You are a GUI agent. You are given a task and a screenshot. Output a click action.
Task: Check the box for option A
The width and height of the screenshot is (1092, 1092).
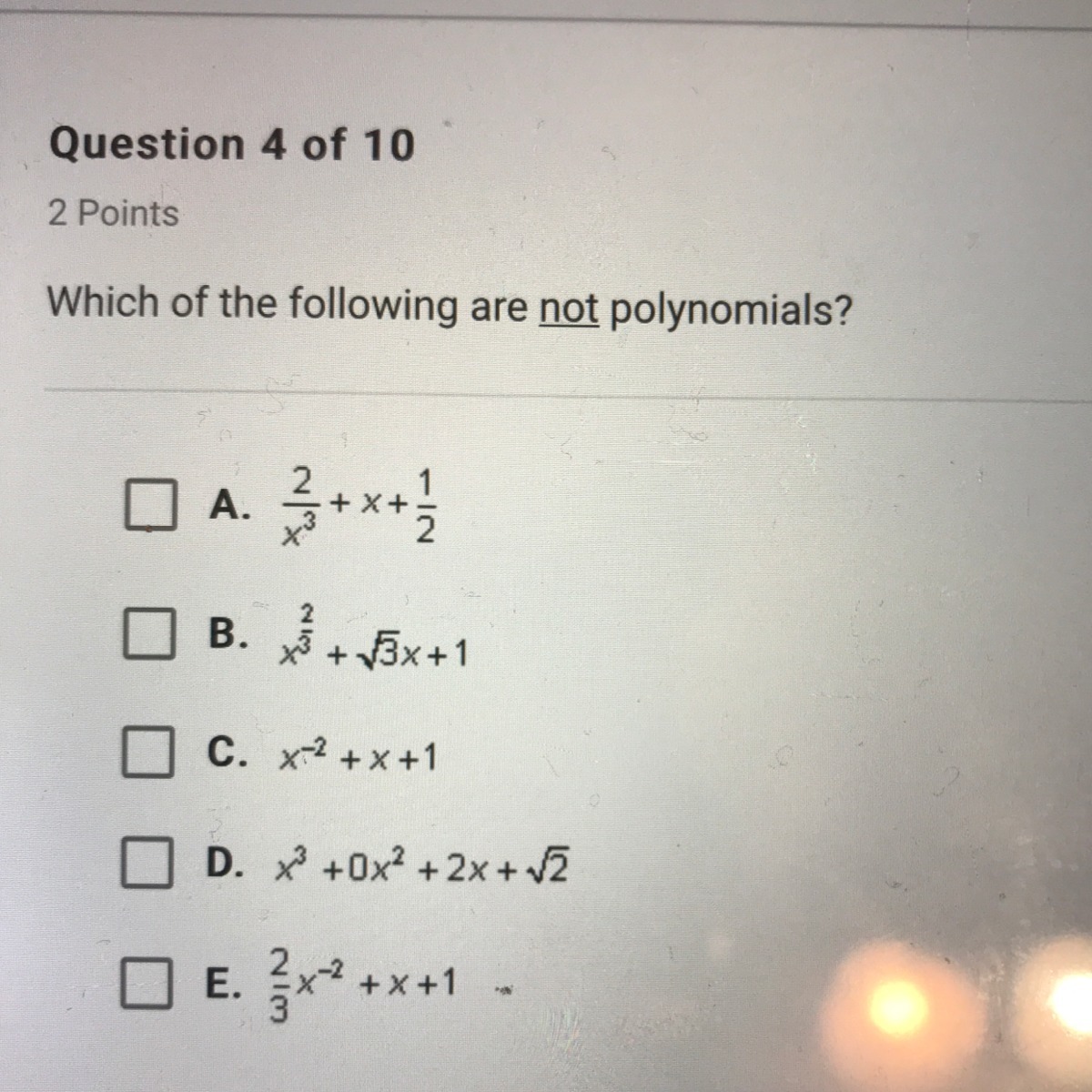point(150,506)
